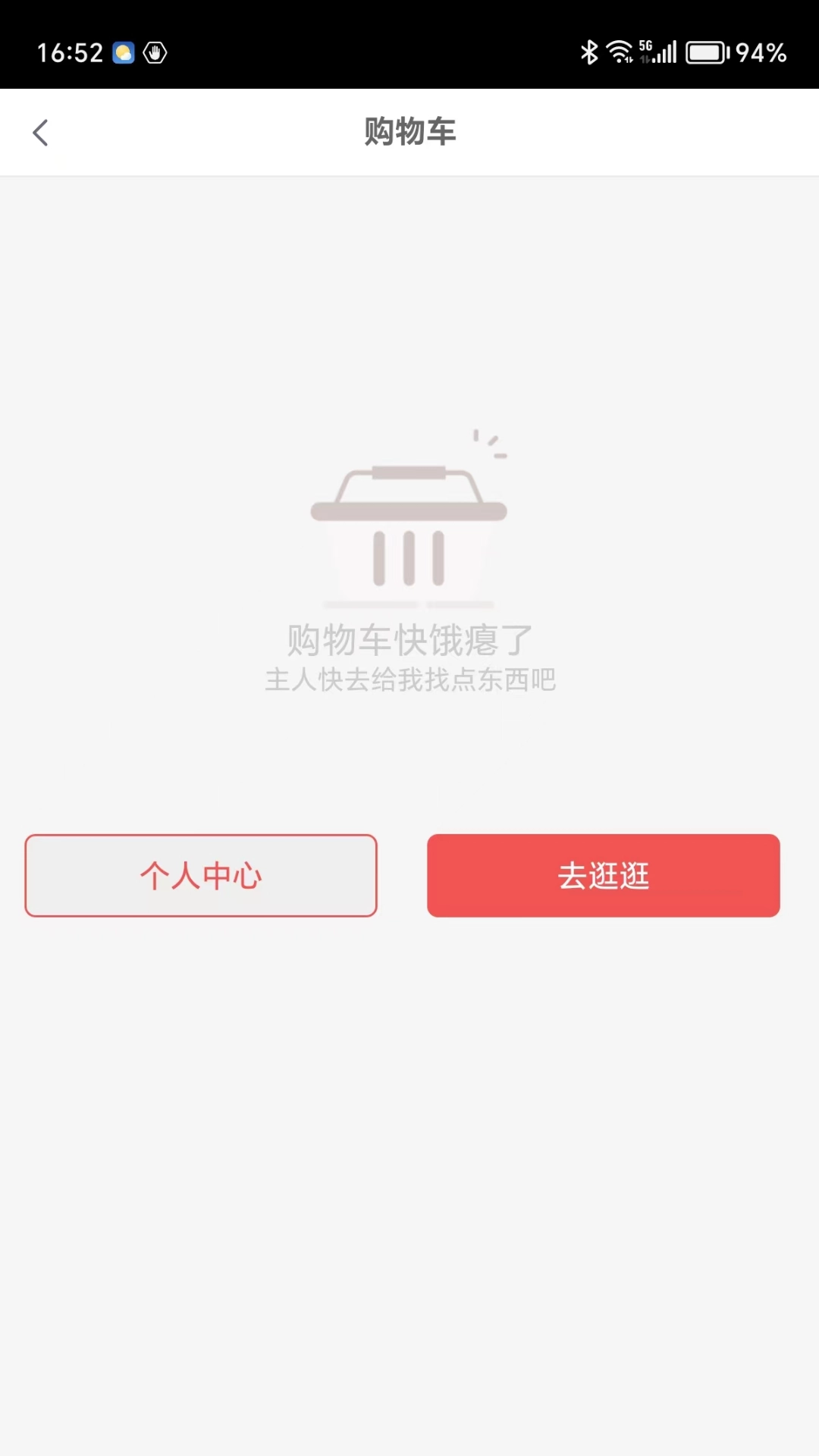Open 个人中心 (personal center)
Screen dimensions: 819x1456
200,876
